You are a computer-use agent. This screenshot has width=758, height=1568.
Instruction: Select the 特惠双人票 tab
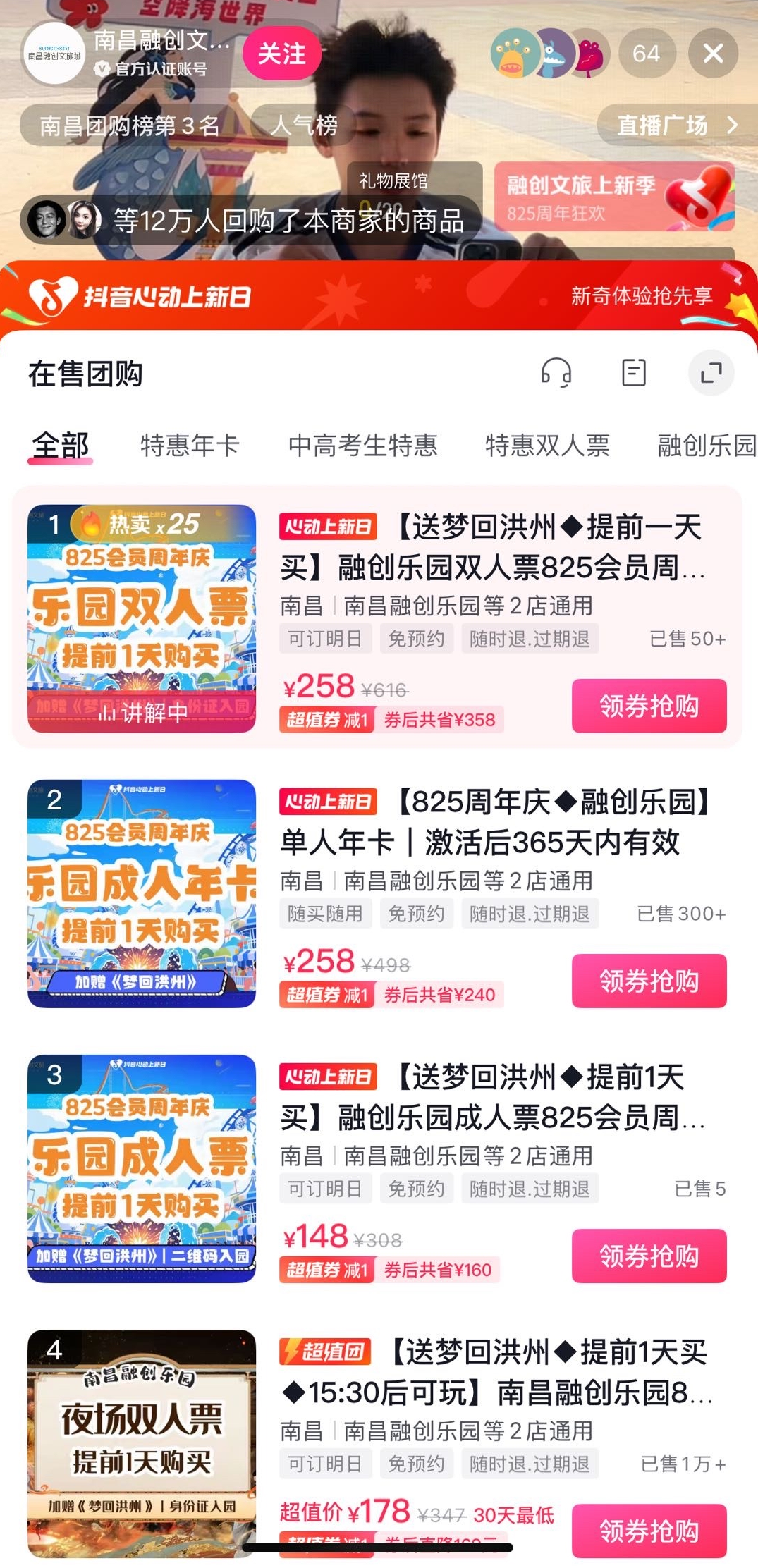tap(547, 446)
